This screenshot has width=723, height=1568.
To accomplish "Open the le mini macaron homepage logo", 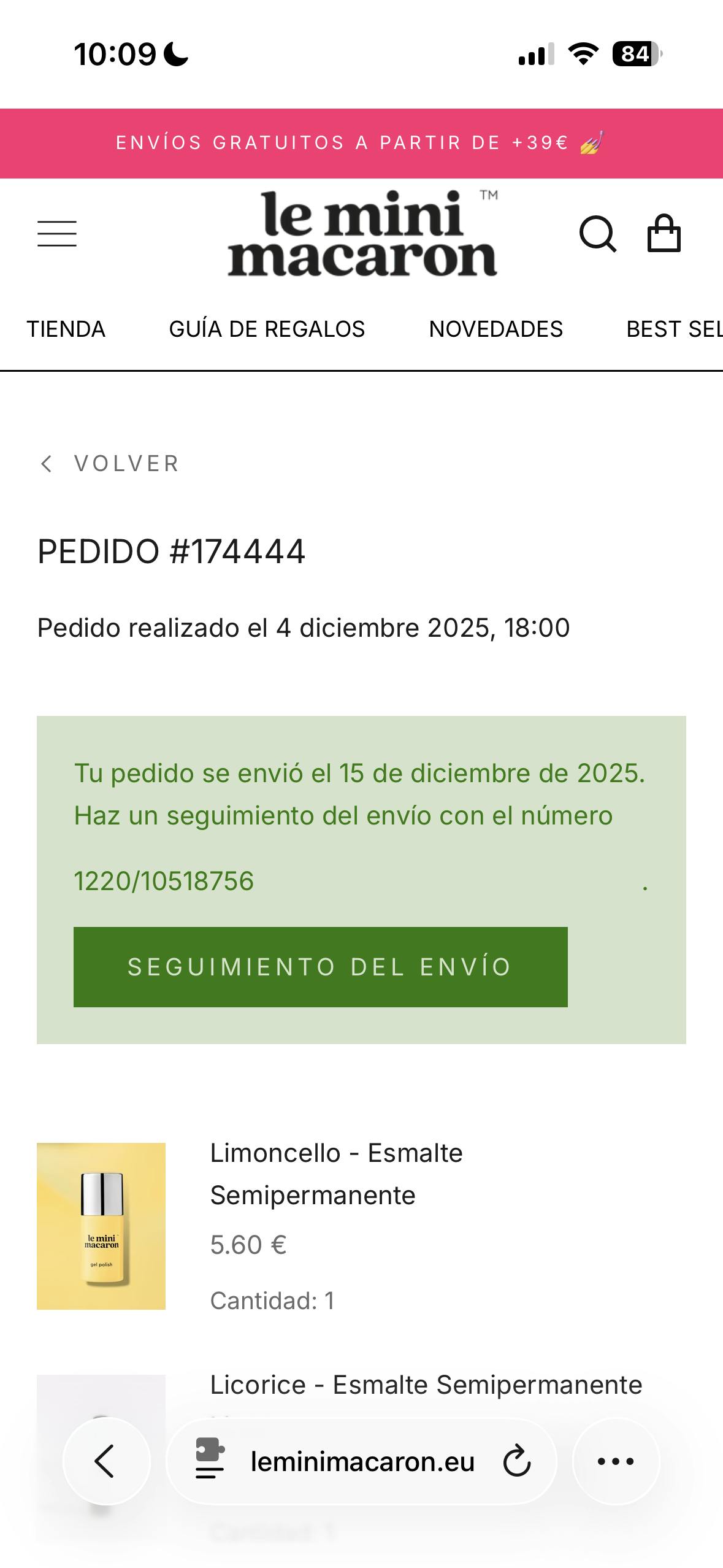I will (x=362, y=233).
